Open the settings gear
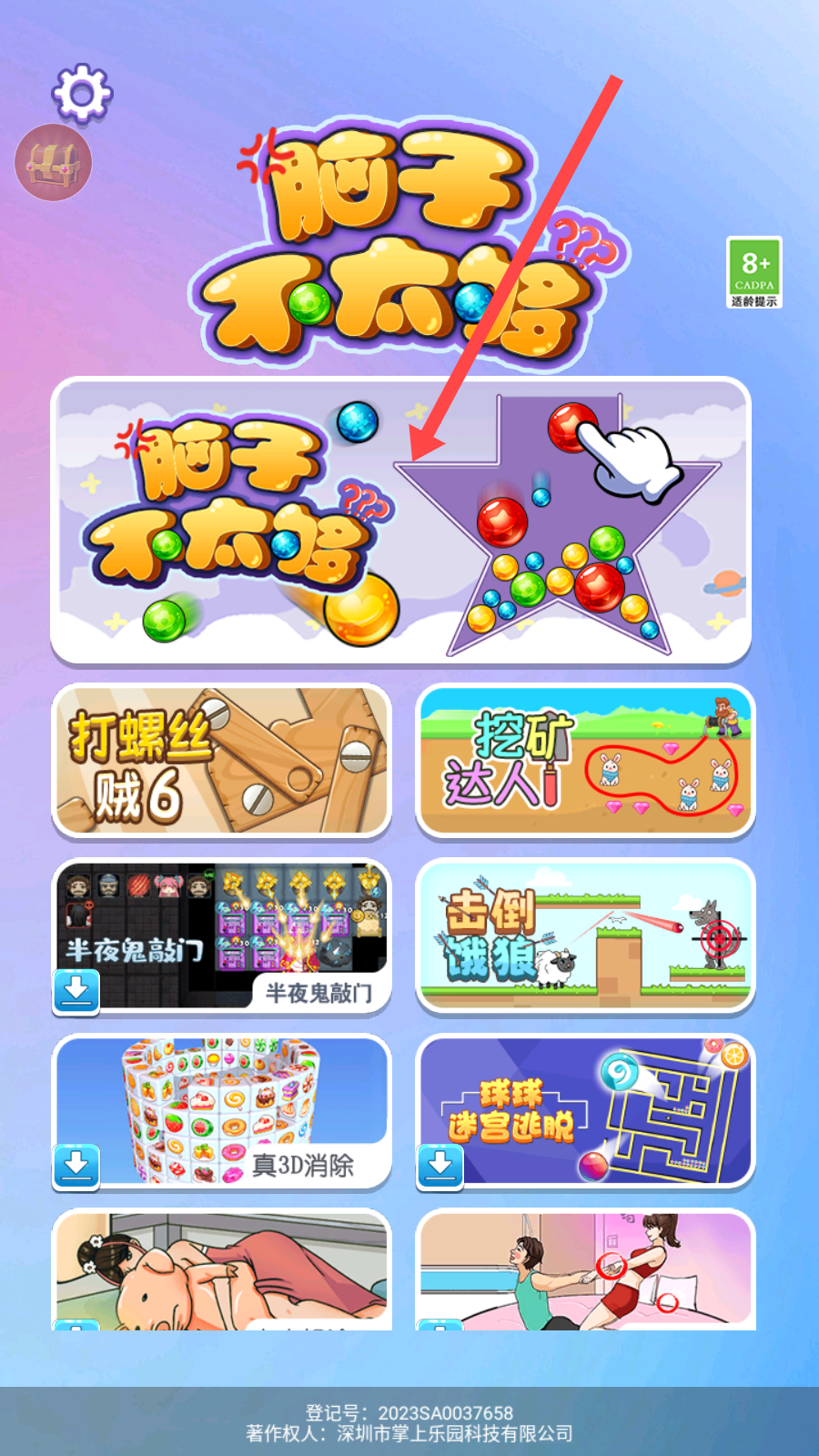 pos(82,93)
